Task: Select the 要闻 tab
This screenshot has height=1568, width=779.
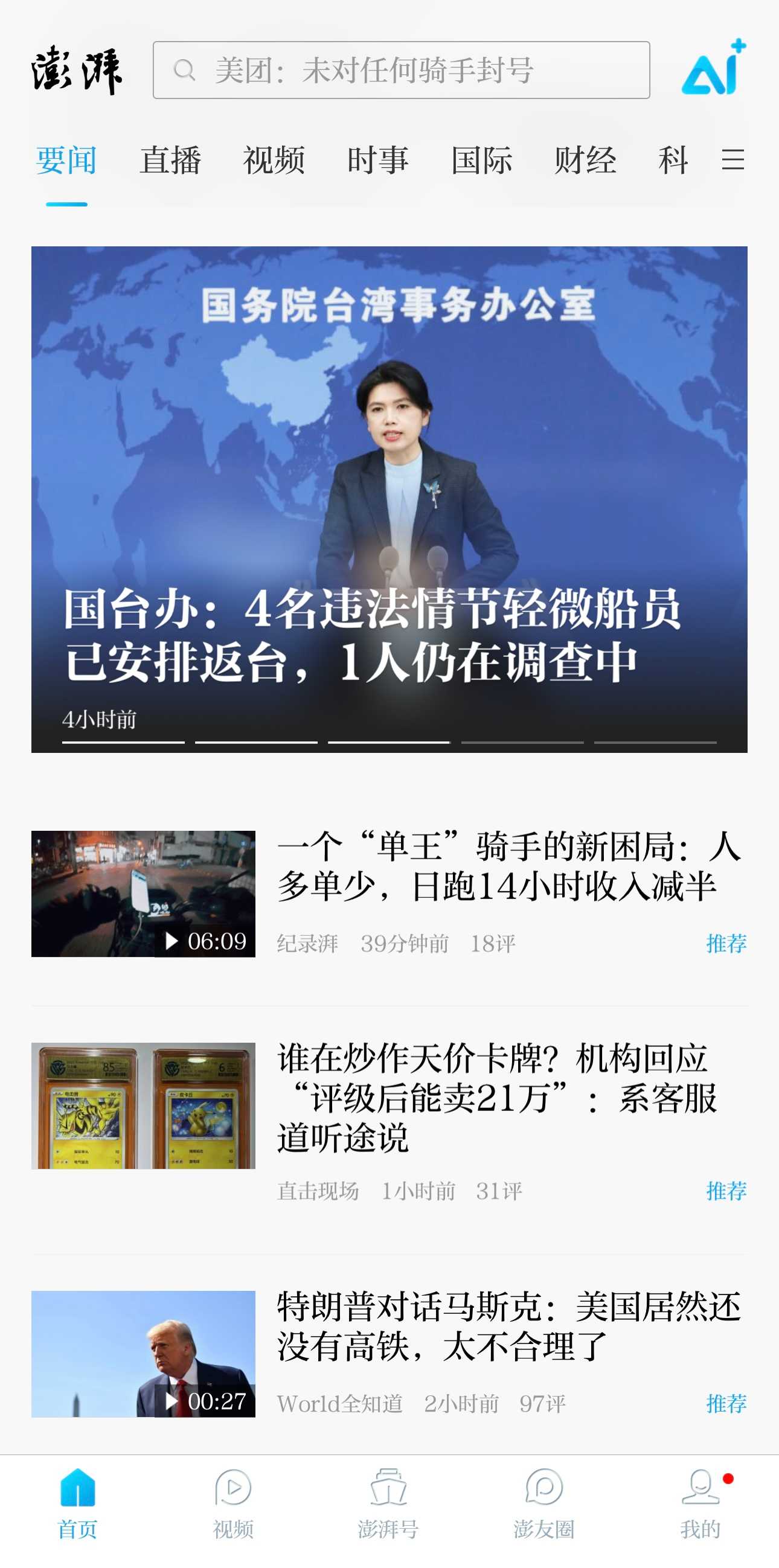Action: (66, 161)
